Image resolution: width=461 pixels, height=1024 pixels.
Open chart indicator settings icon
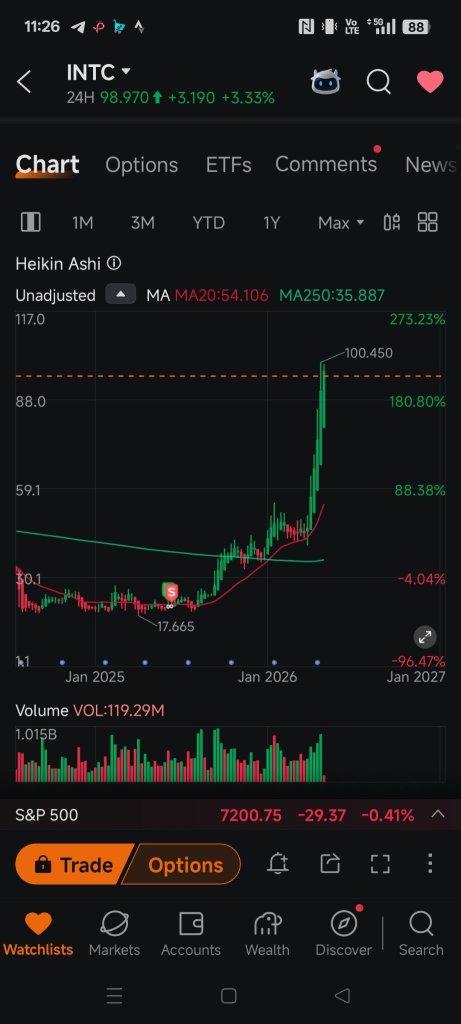point(392,223)
